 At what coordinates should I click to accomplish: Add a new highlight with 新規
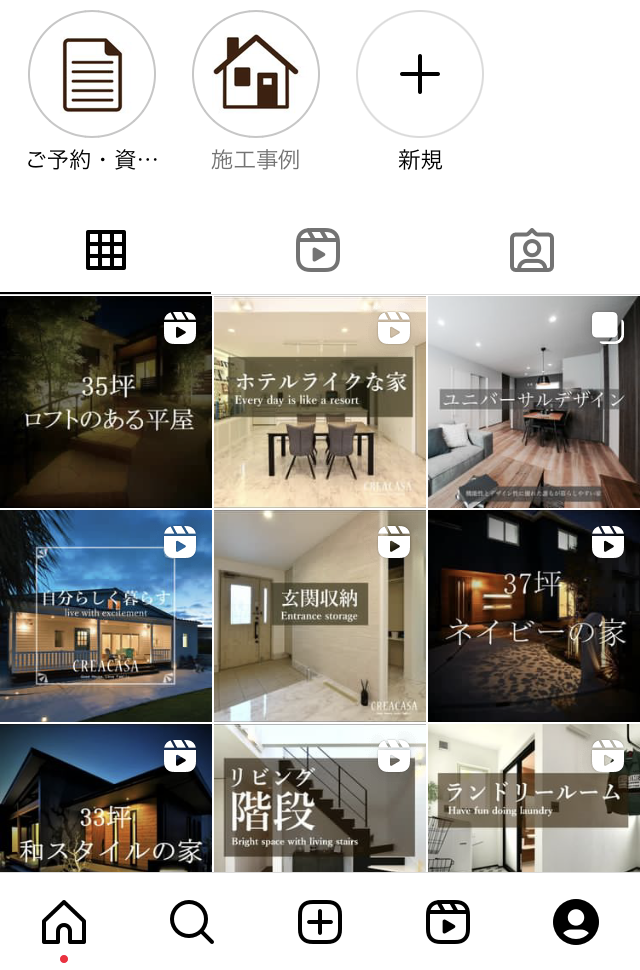point(420,74)
